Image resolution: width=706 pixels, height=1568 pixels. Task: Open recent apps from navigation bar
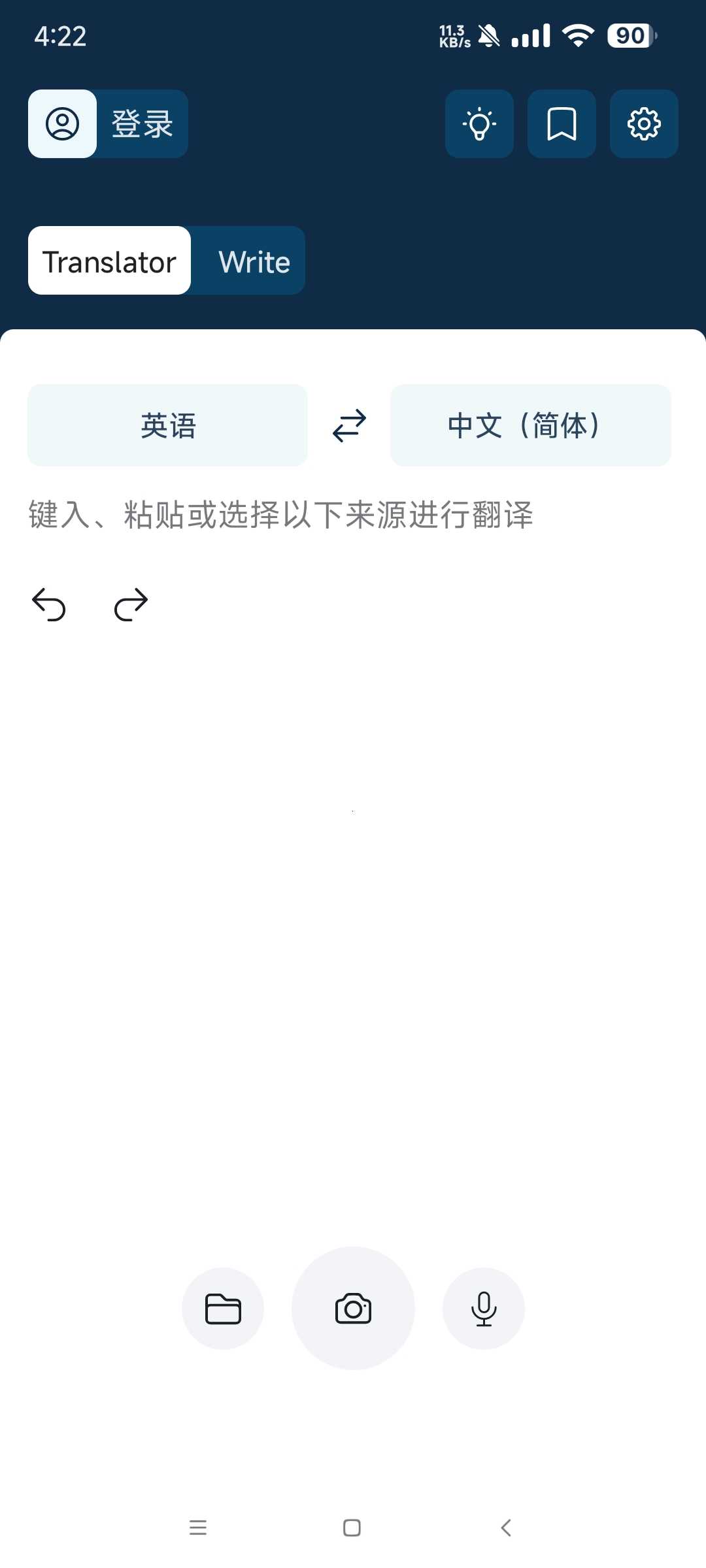point(198,1527)
